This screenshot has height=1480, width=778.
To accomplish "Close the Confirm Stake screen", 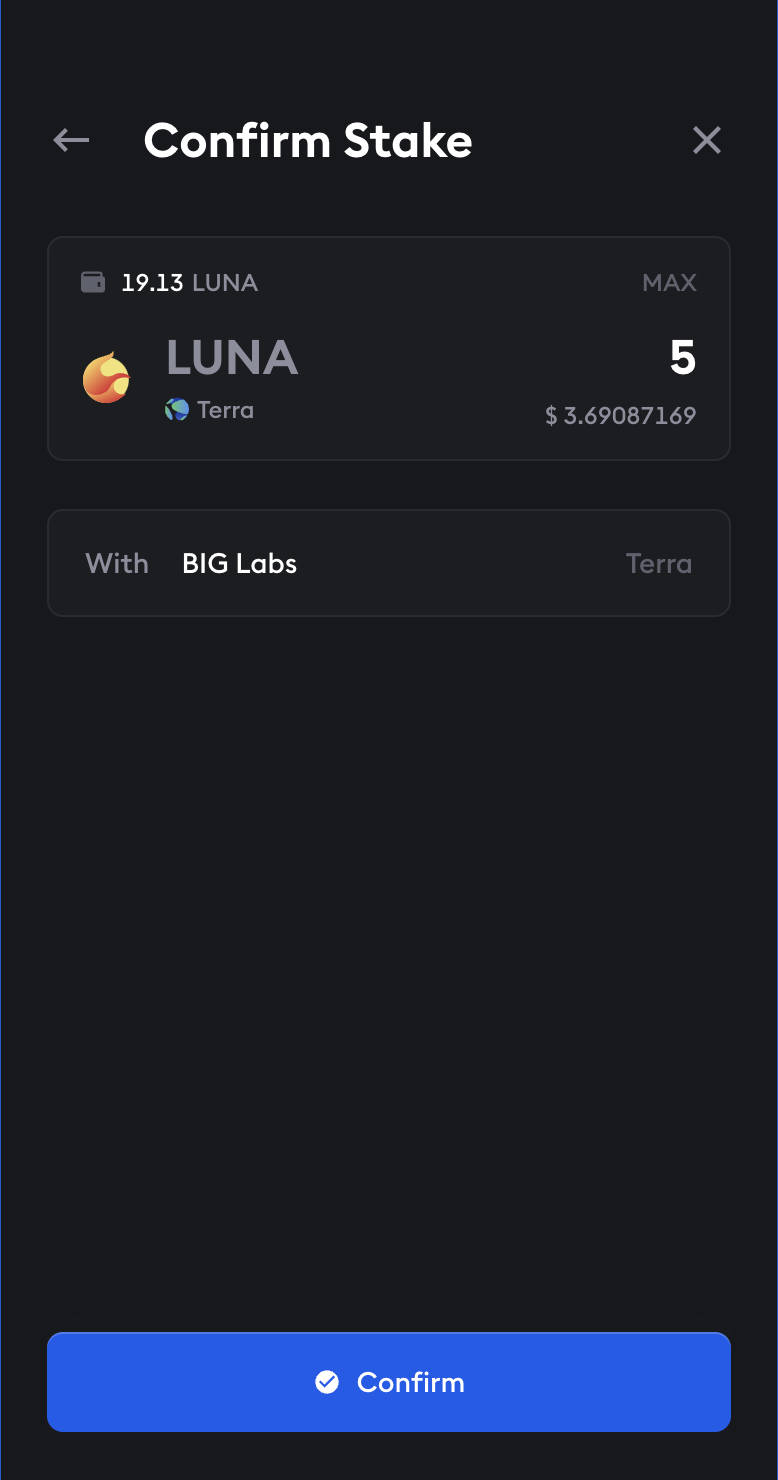I will [x=706, y=141].
